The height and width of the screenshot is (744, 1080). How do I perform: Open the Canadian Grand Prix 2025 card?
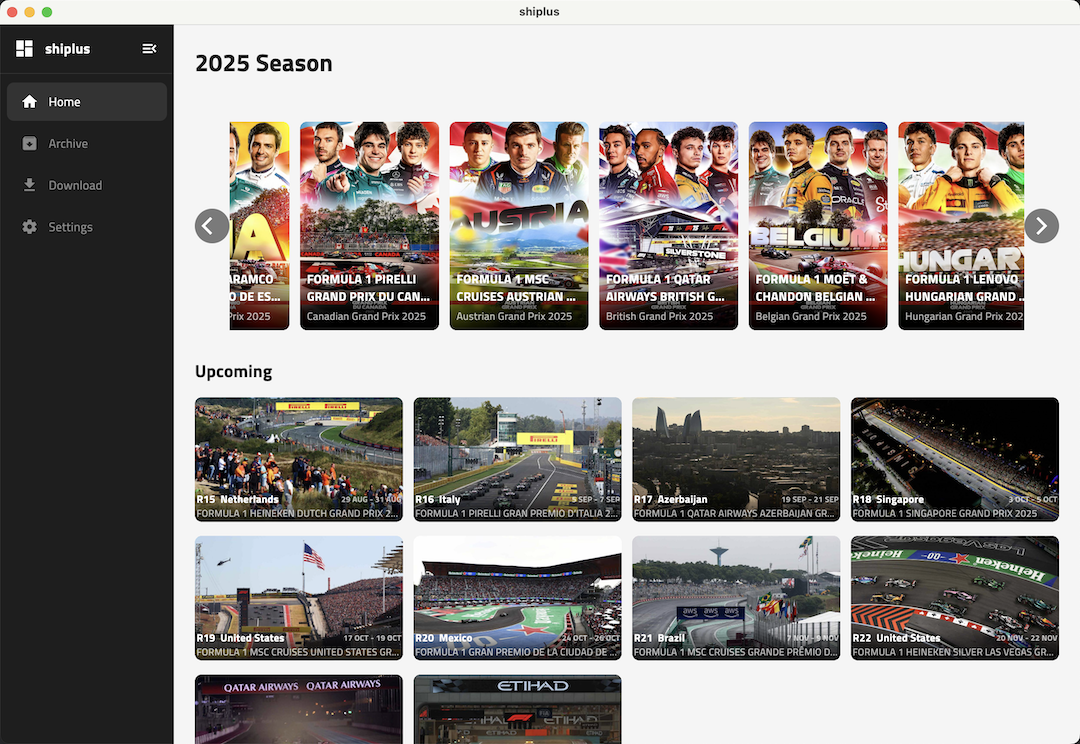369,225
